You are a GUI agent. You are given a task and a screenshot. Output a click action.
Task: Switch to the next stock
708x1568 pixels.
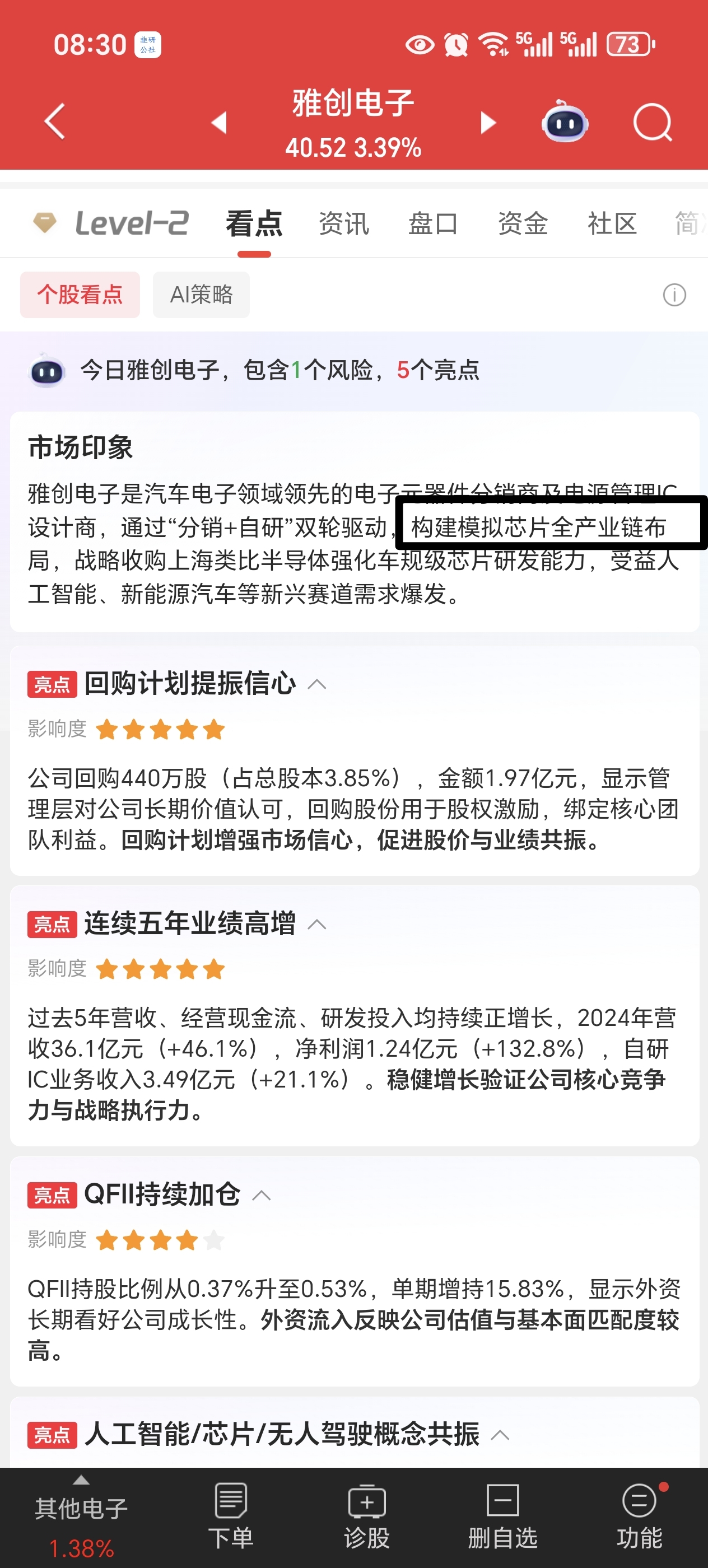pos(488,122)
